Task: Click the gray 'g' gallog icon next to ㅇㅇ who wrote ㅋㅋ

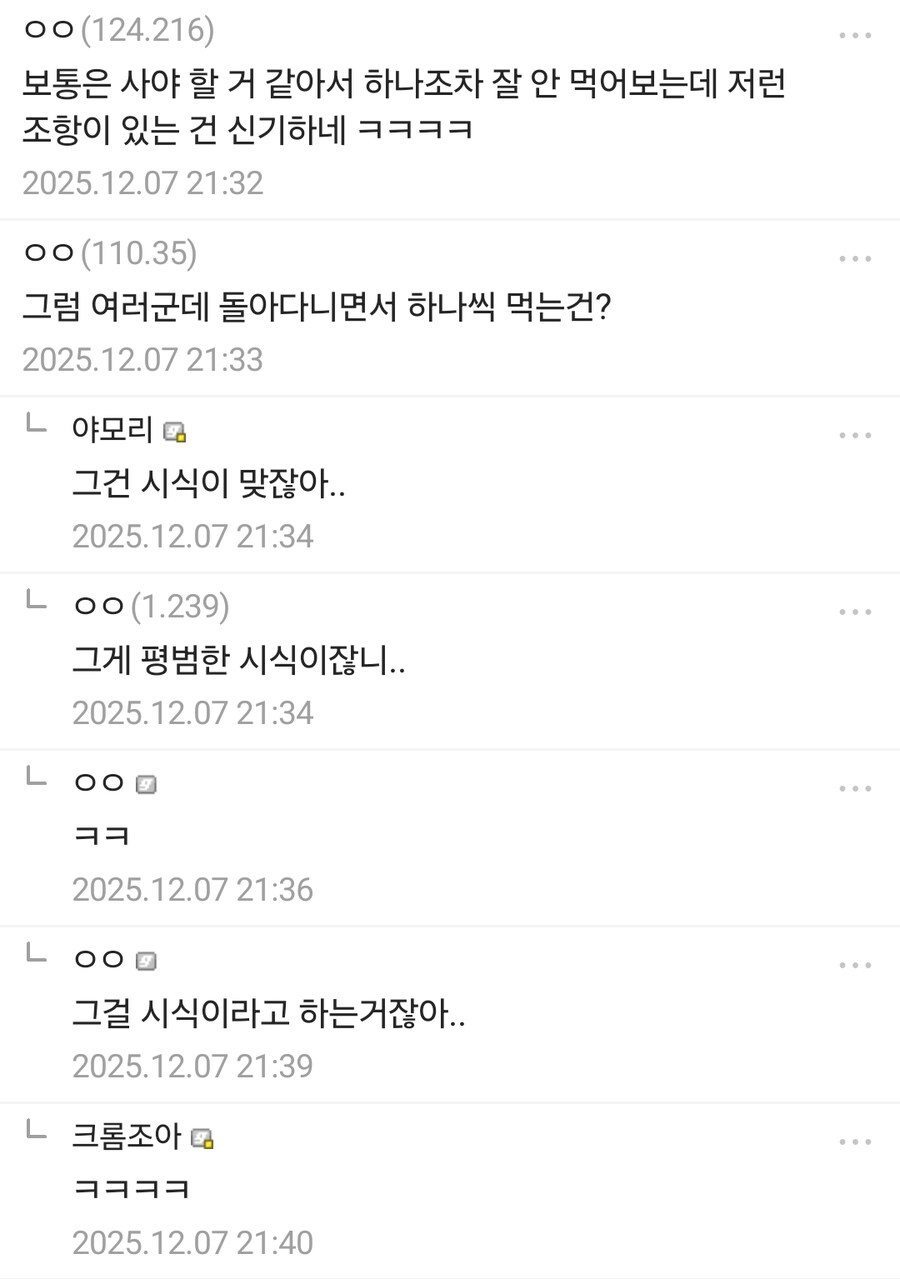Action: click(x=146, y=785)
